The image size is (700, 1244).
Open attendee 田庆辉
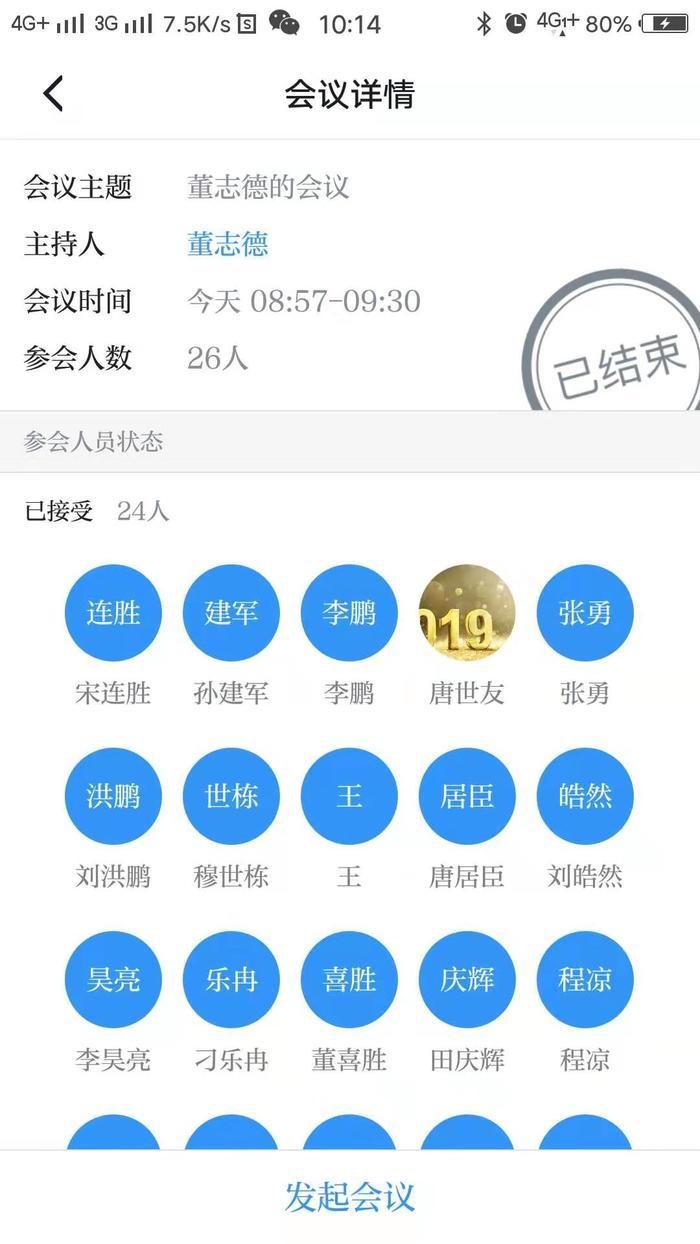pyautogui.click(x=467, y=980)
